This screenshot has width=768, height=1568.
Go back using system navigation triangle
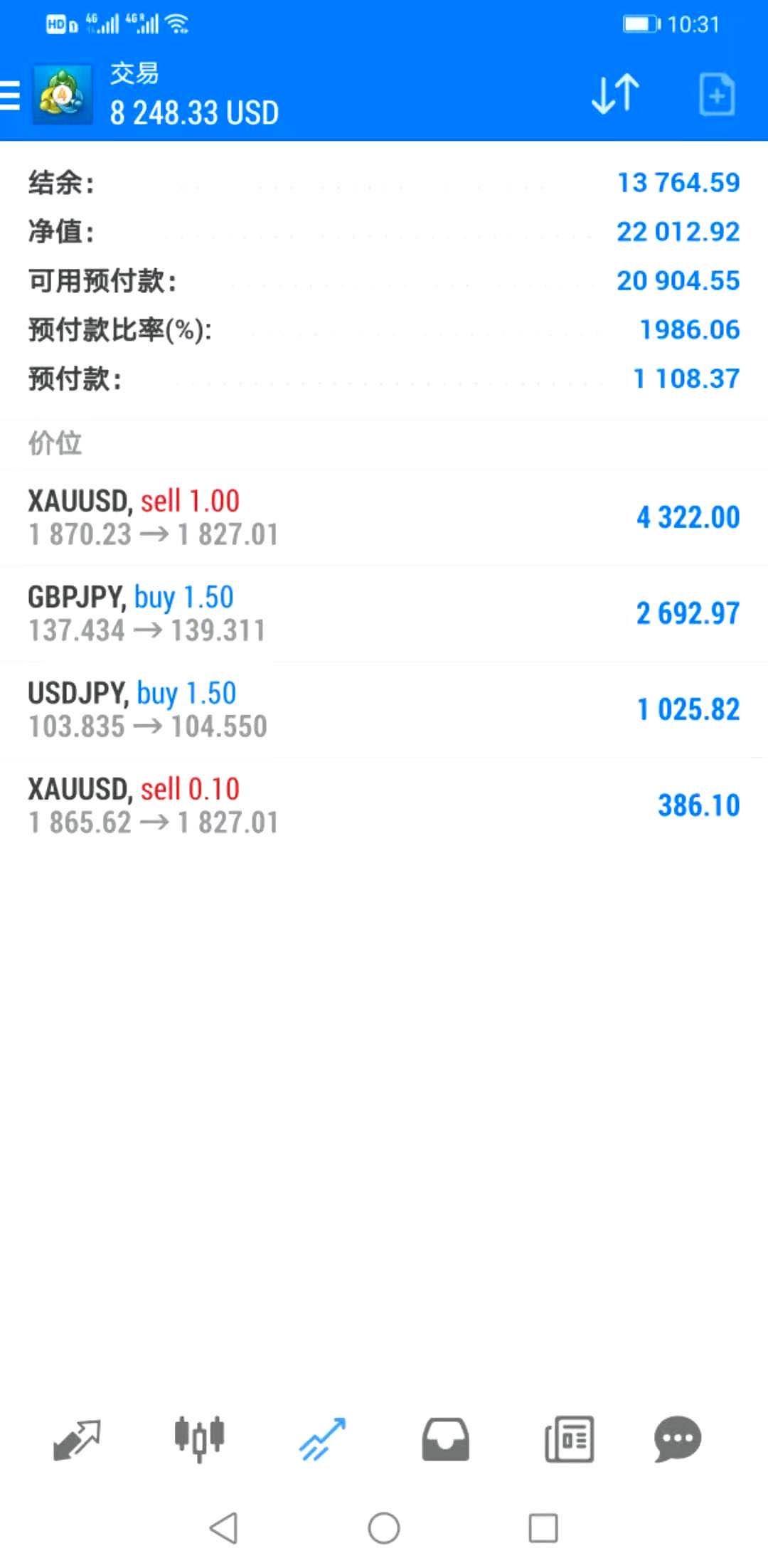coord(223,1527)
